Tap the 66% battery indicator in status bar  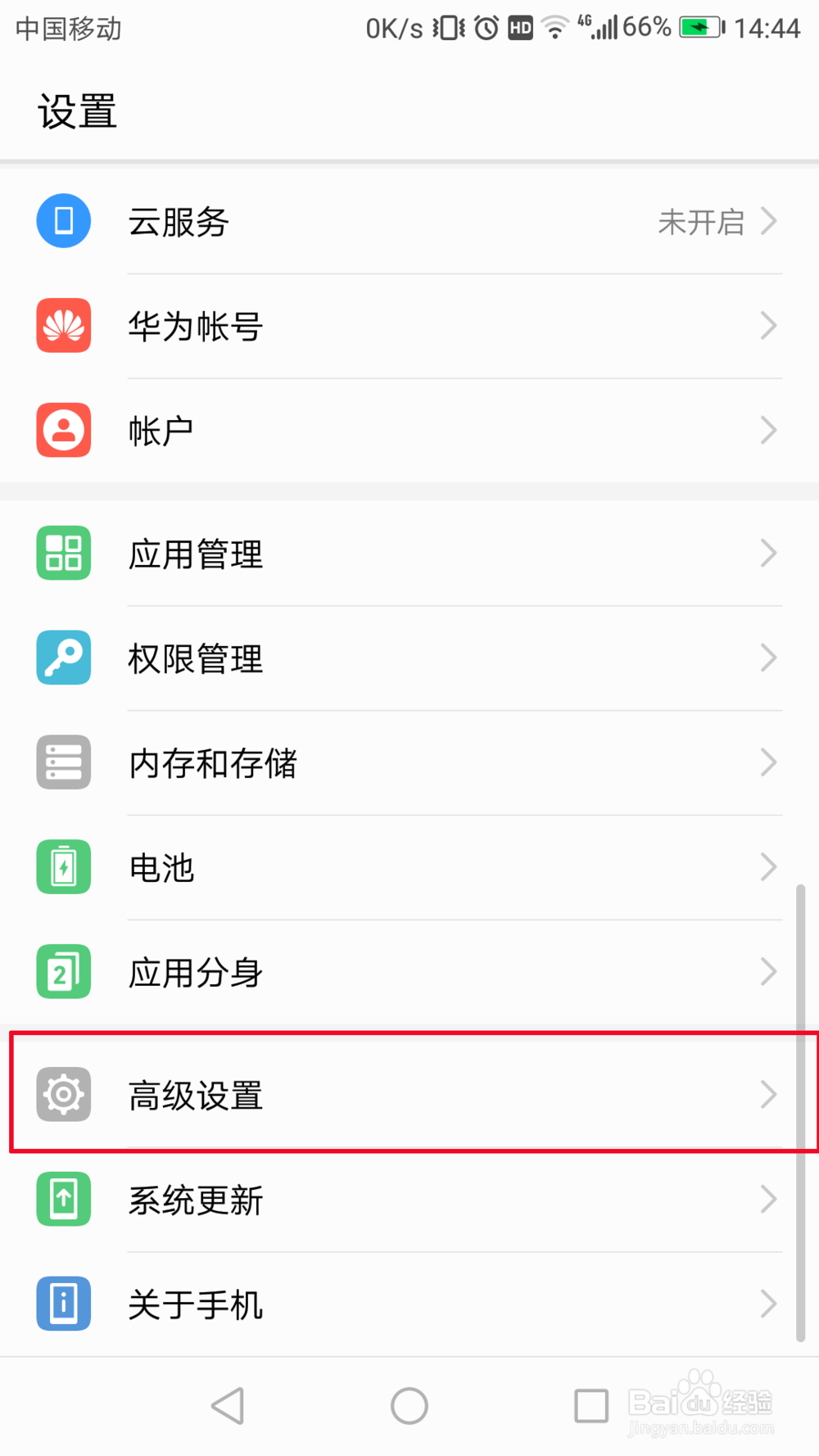646,27
